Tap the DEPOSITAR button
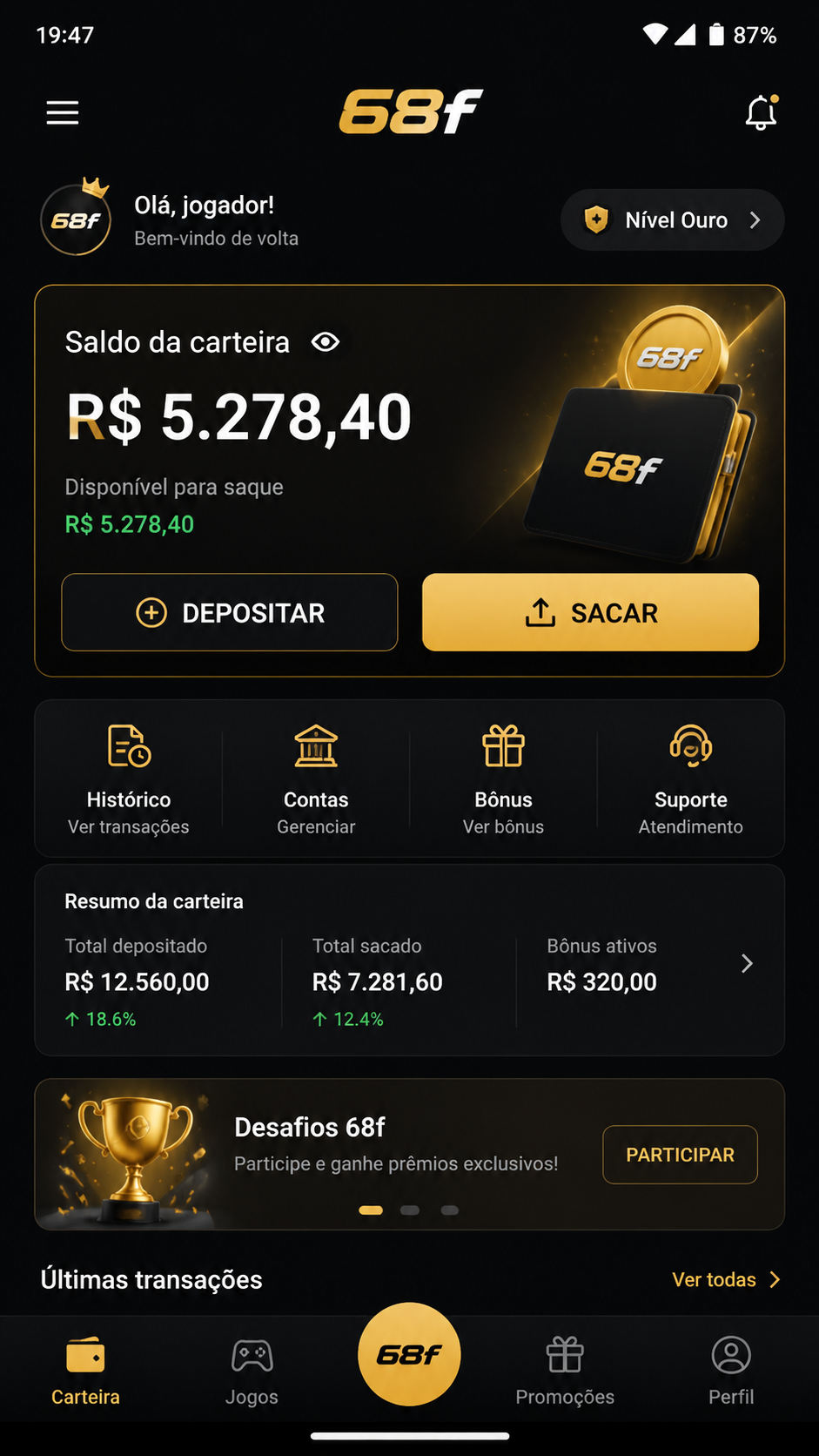The width and height of the screenshot is (819, 1456). click(x=230, y=612)
